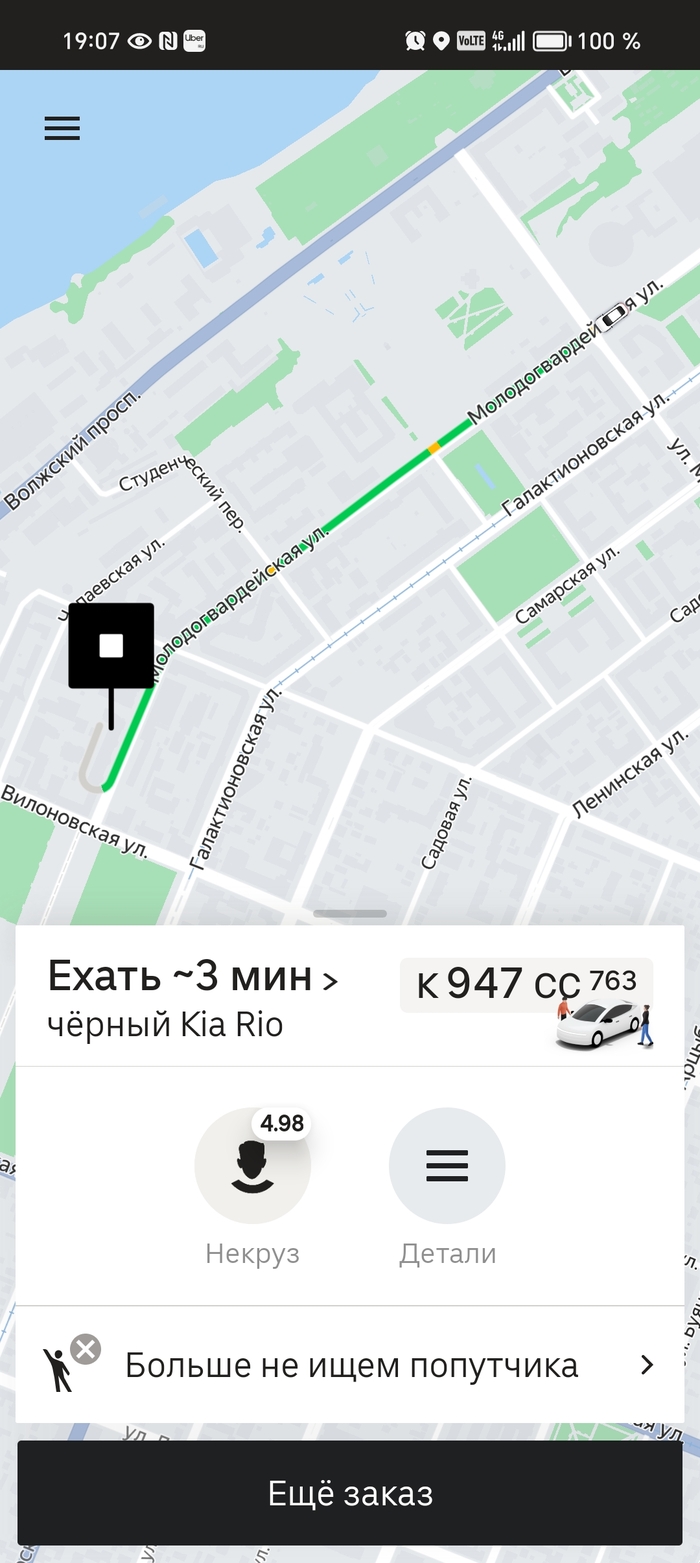The width and height of the screenshot is (700, 1563).
Task: View driver profile Некруз
Action: [252, 1166]
